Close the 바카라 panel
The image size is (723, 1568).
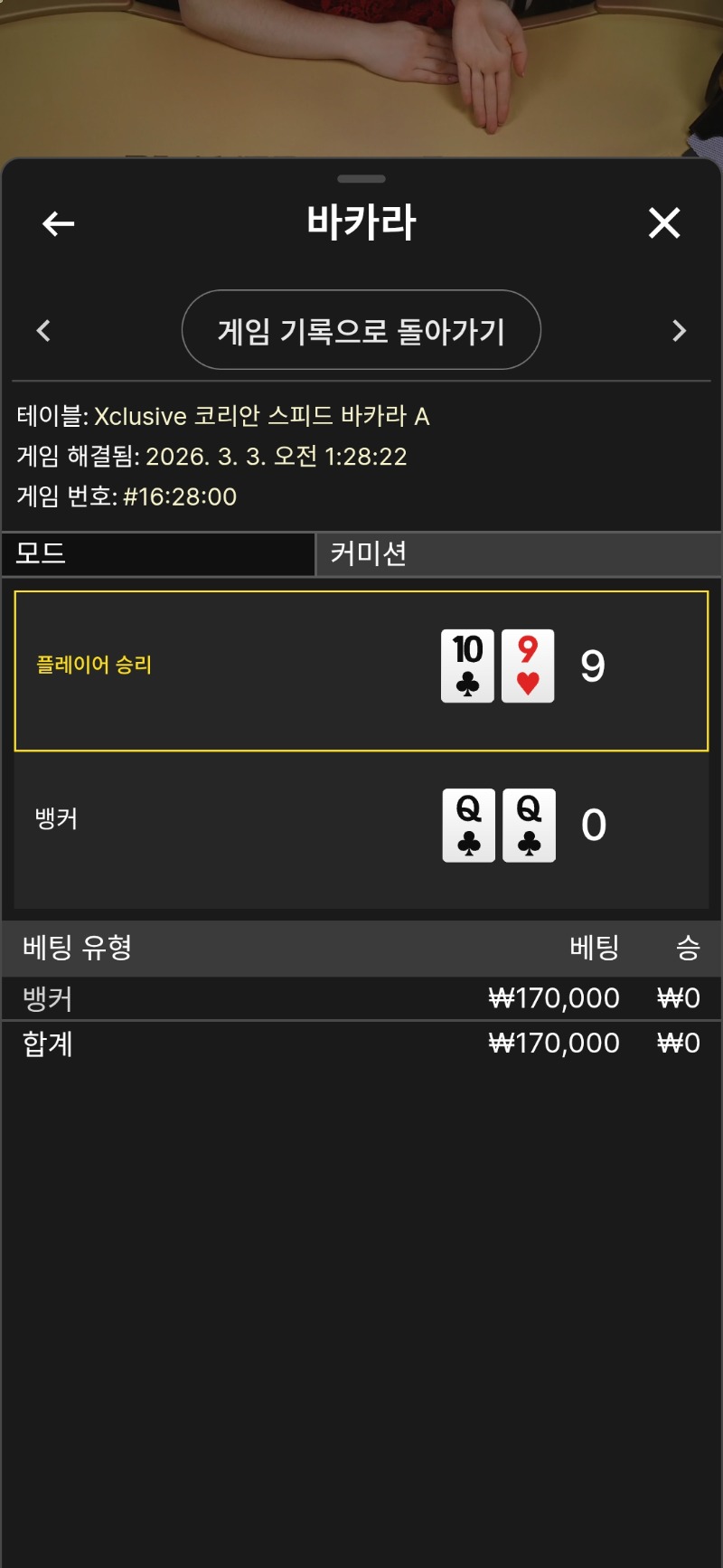coord(664,222)
